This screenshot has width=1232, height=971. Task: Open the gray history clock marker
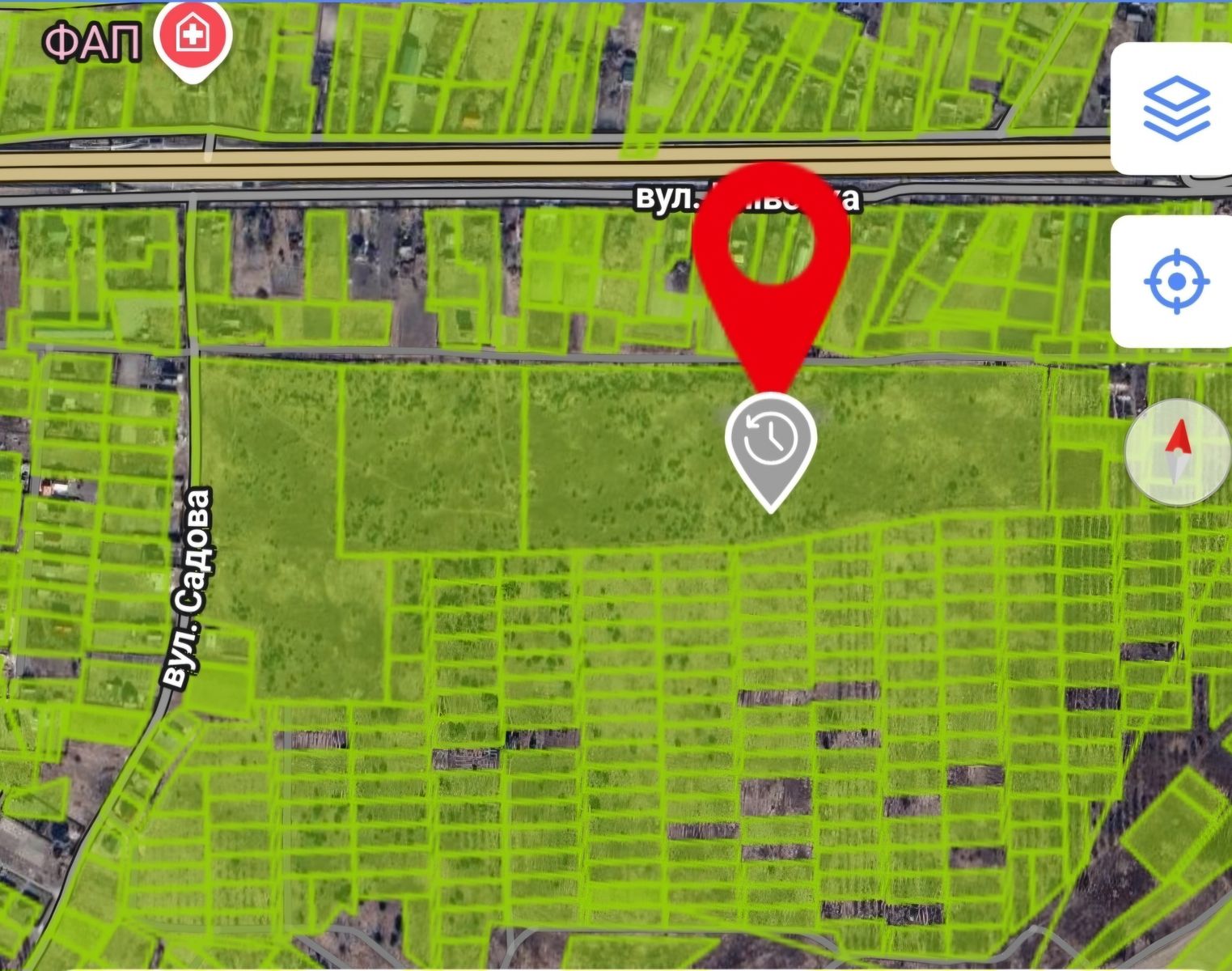coord(770,441)
